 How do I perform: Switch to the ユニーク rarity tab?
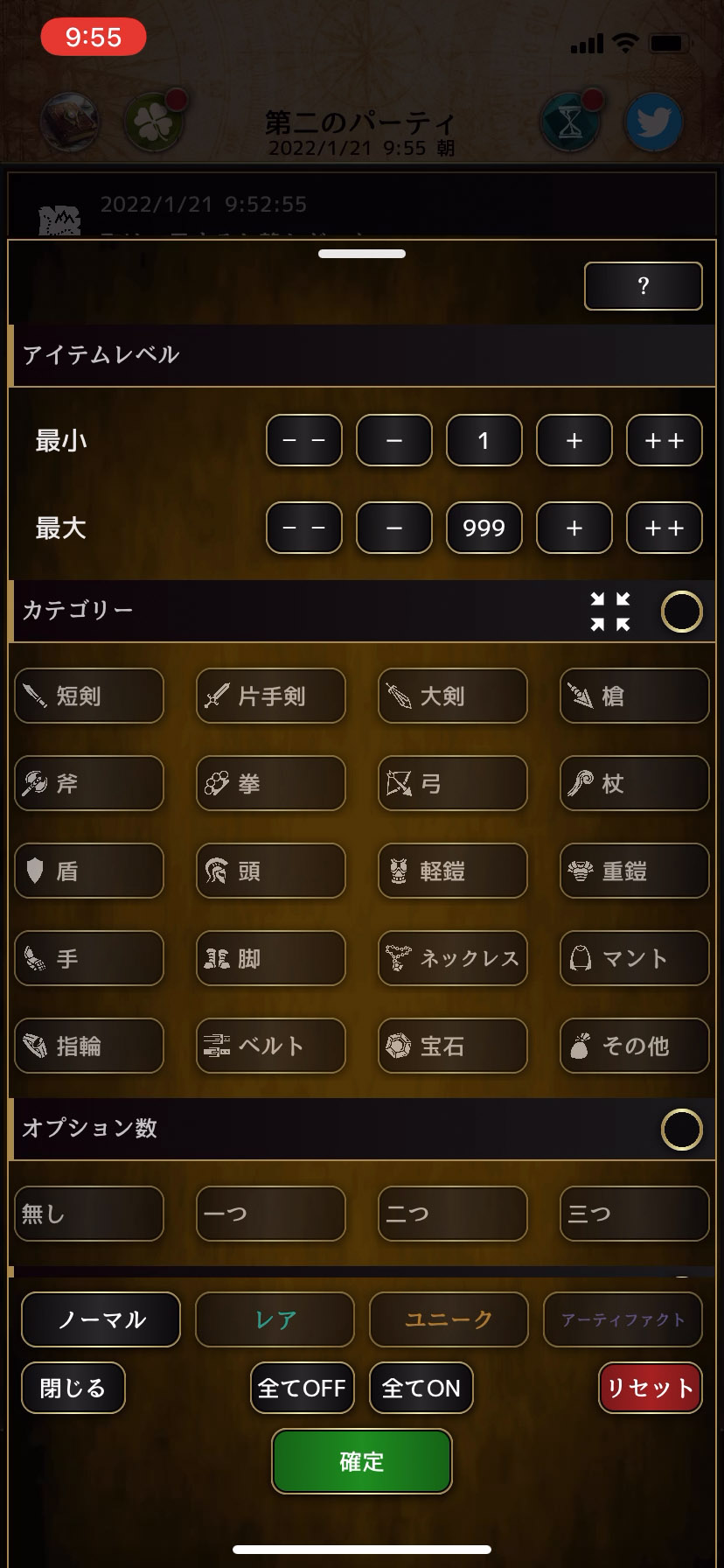(x=449, y=1319)
